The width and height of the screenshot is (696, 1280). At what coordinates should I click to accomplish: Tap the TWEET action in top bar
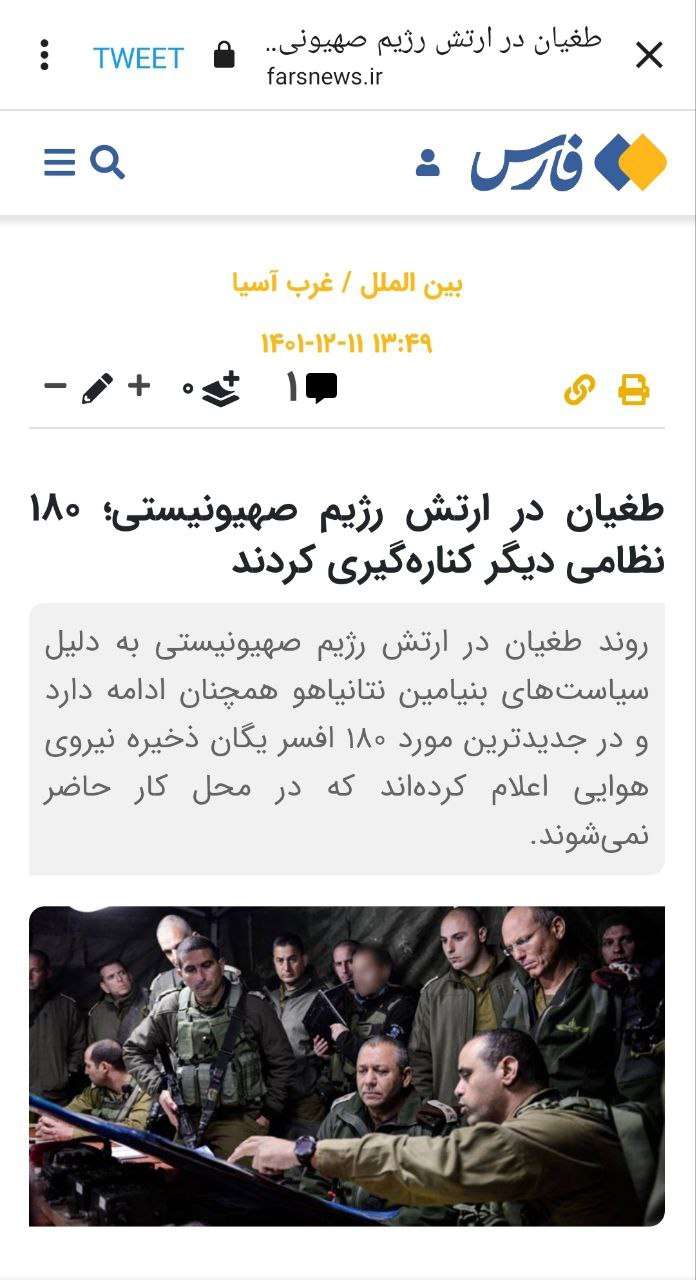point(138,58)
